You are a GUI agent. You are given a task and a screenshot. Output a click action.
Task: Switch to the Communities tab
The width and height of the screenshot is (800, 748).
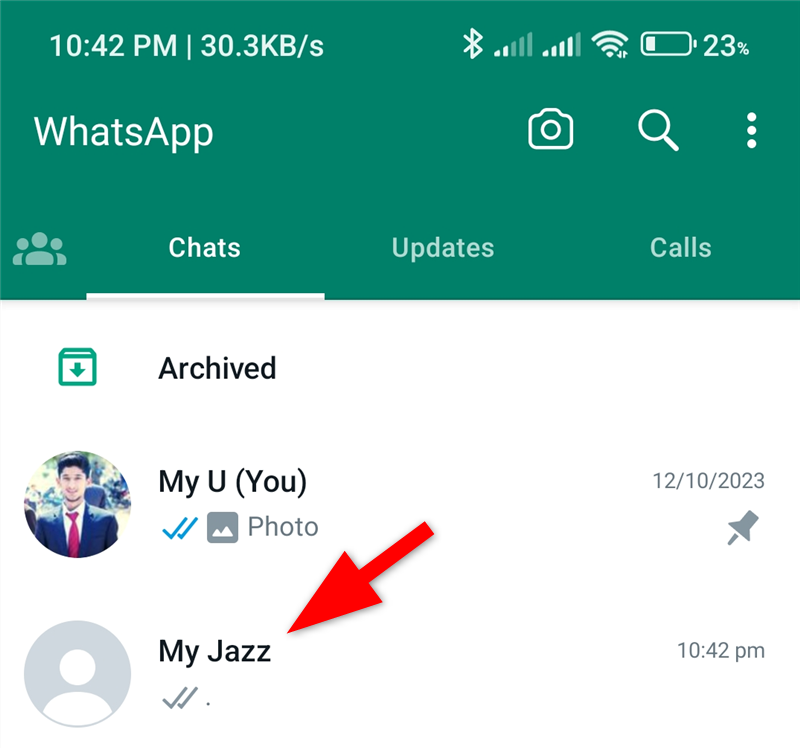pos(40,249)
